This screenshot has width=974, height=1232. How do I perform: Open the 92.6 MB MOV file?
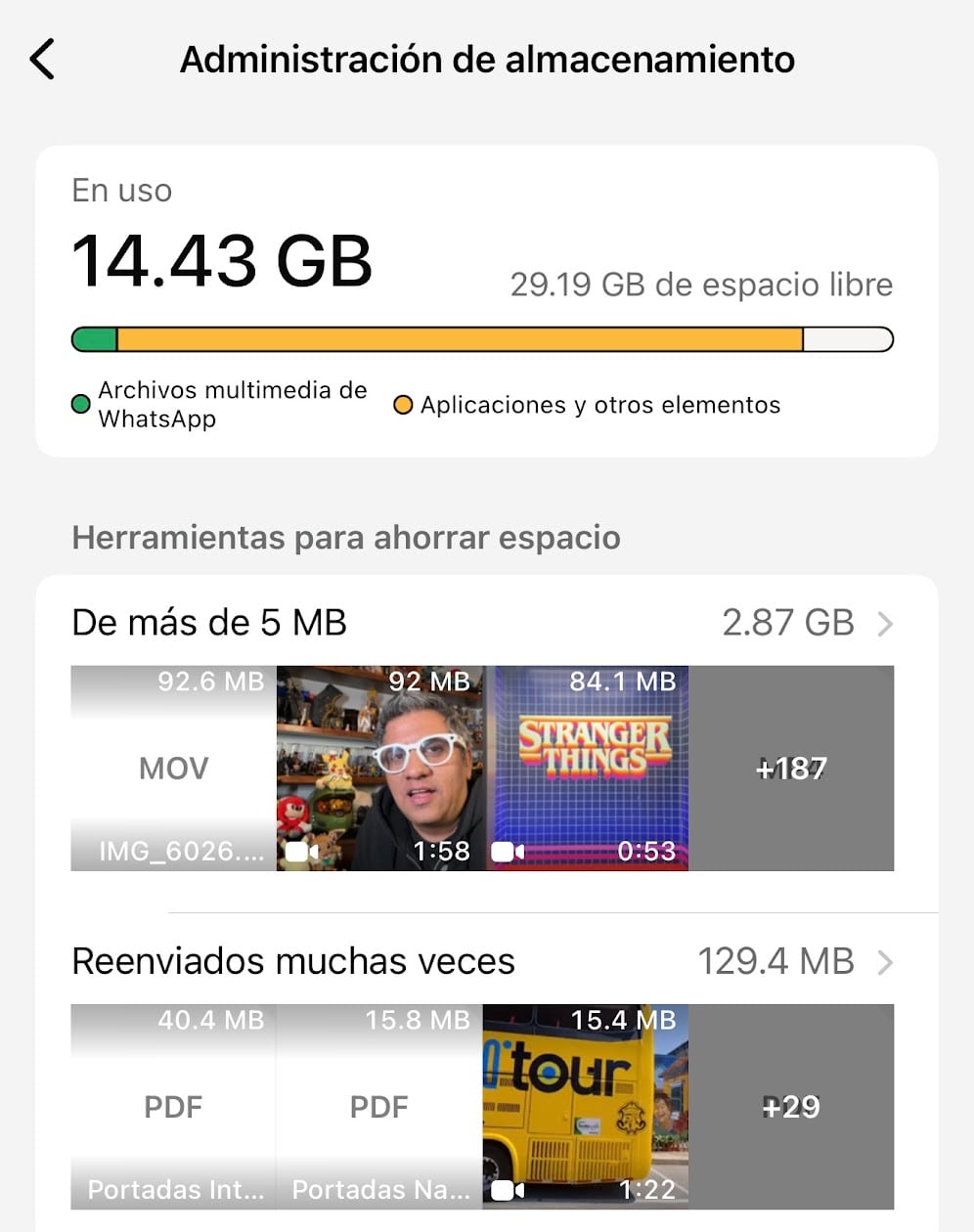click(173, 769)
